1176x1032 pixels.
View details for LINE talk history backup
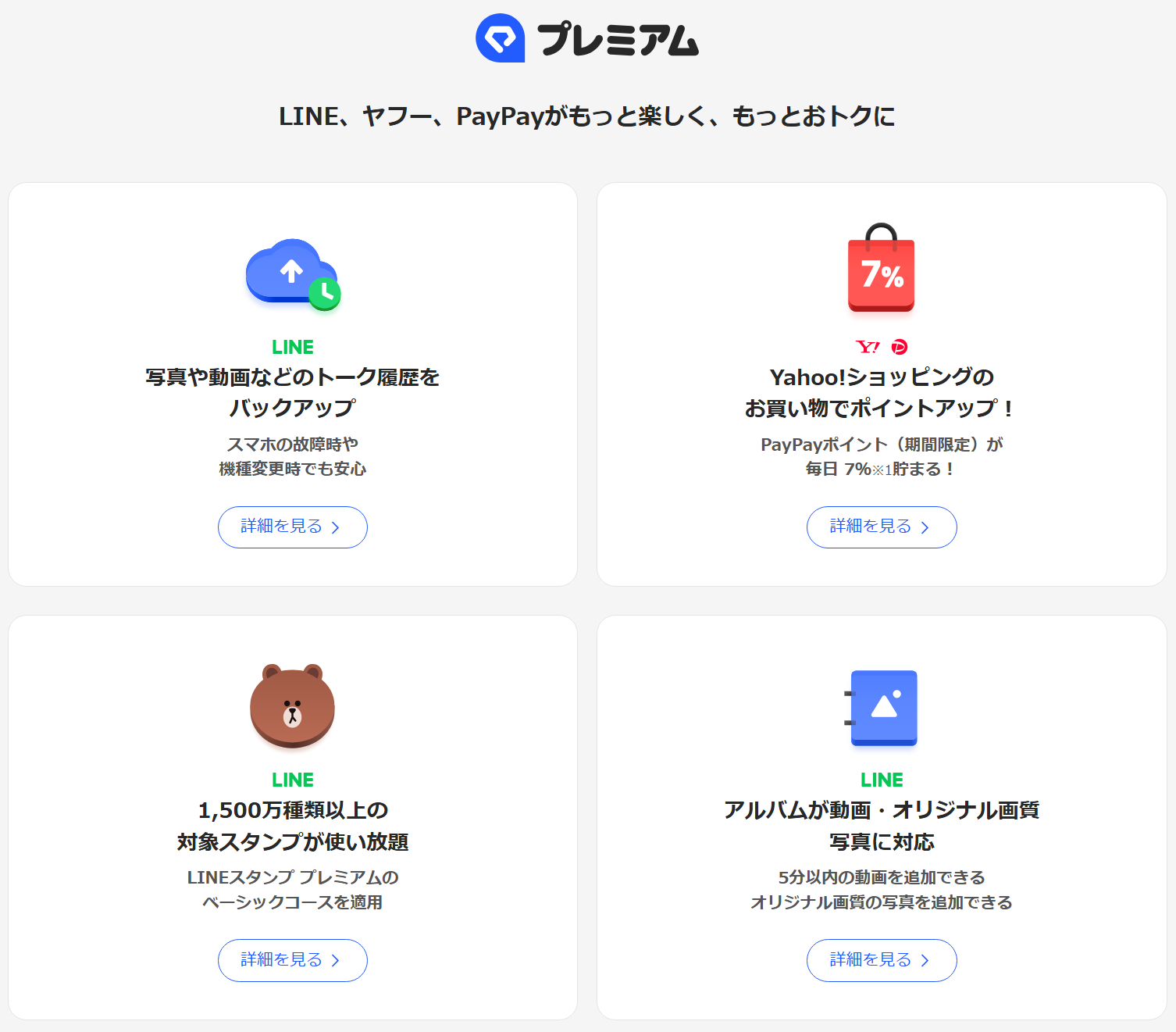(x=292, y=527)
